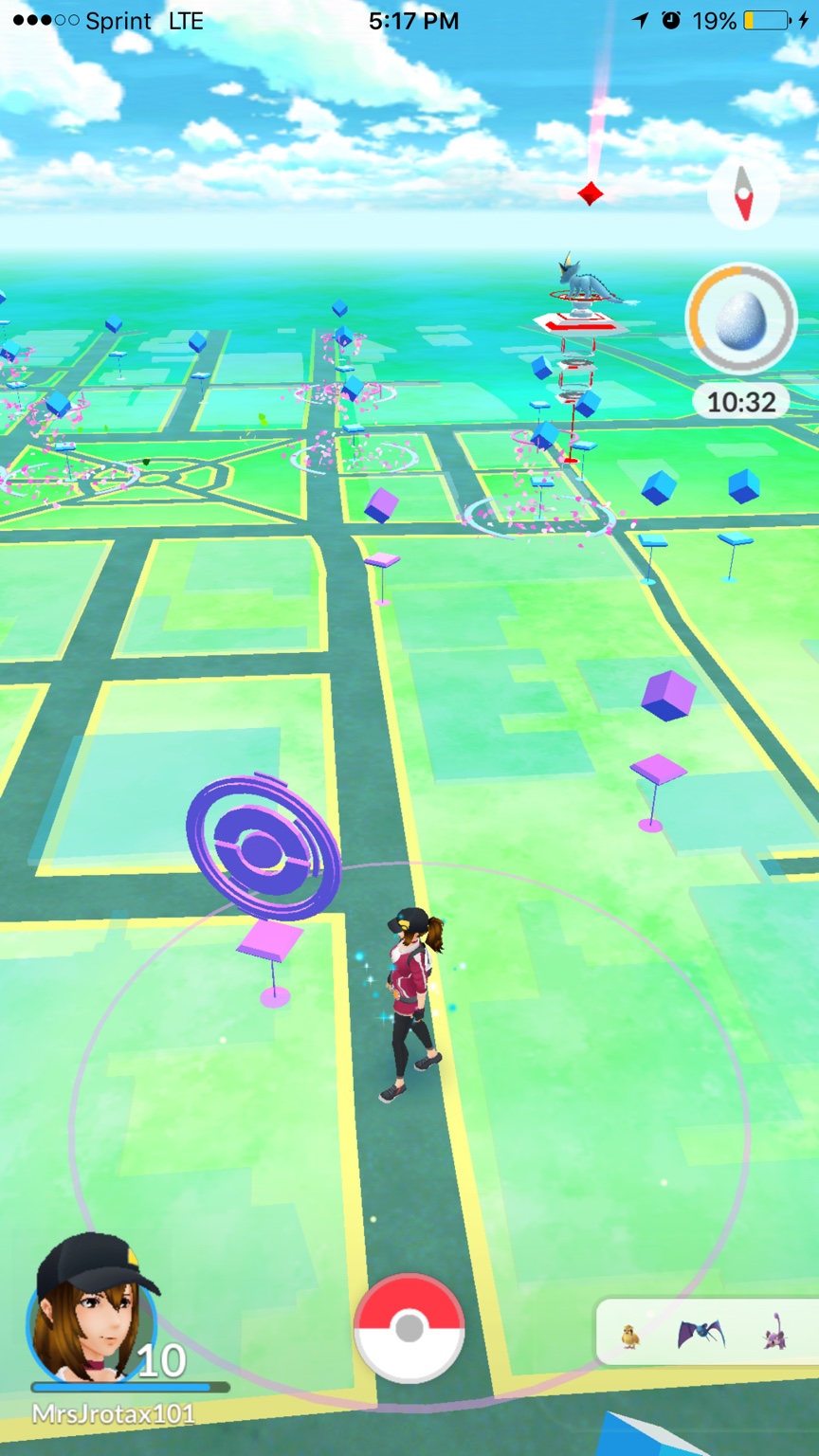Tap the gym with Vaporeon on top
The height and width of the screenshot is (1456, 819).
click(580, 303)
